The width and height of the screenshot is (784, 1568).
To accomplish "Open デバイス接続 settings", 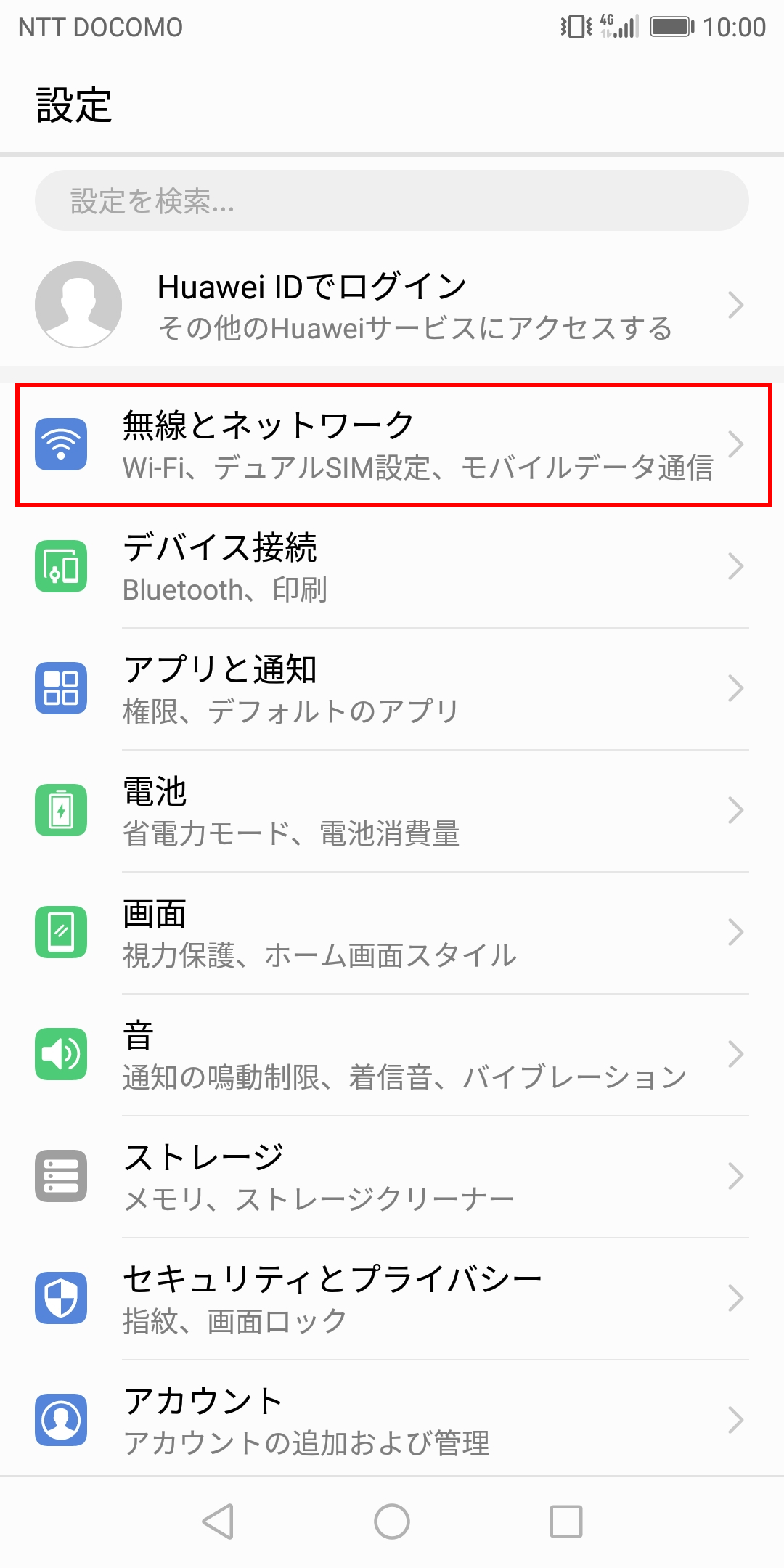I will pyautogui.click(x=392, y=567).
